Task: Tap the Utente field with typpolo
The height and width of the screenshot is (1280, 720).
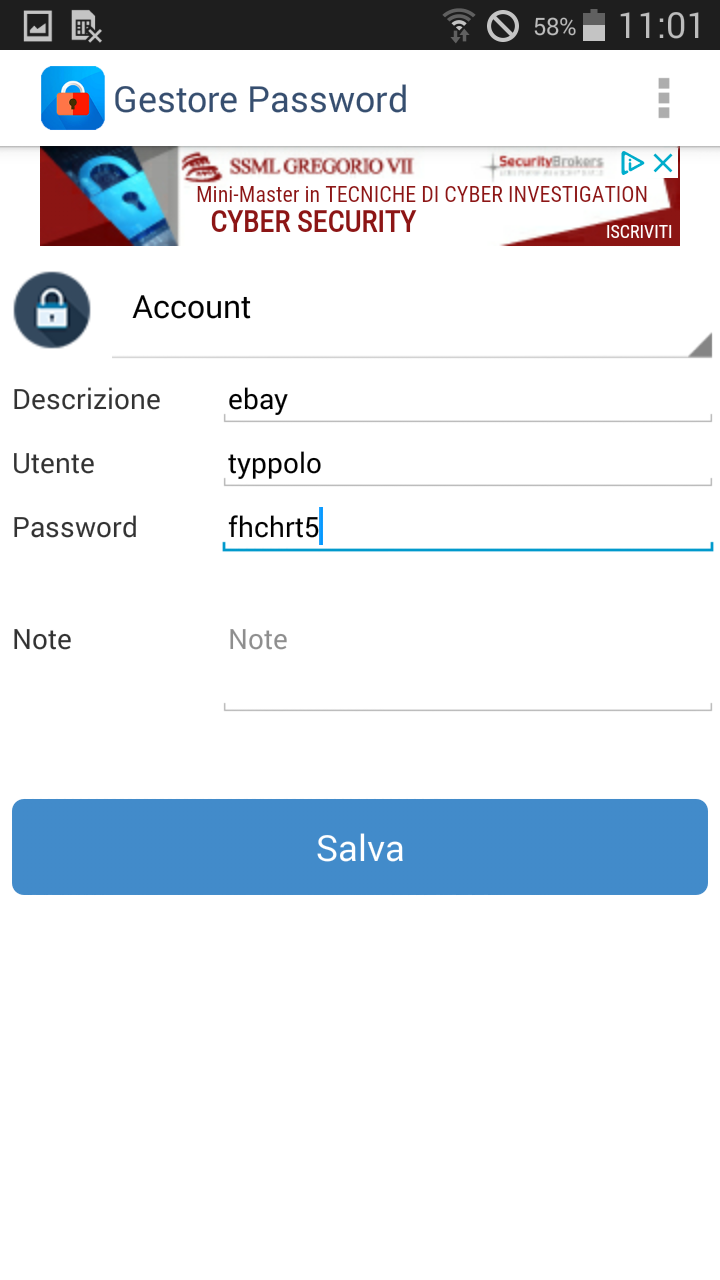Action: click(x=467, y=464)
